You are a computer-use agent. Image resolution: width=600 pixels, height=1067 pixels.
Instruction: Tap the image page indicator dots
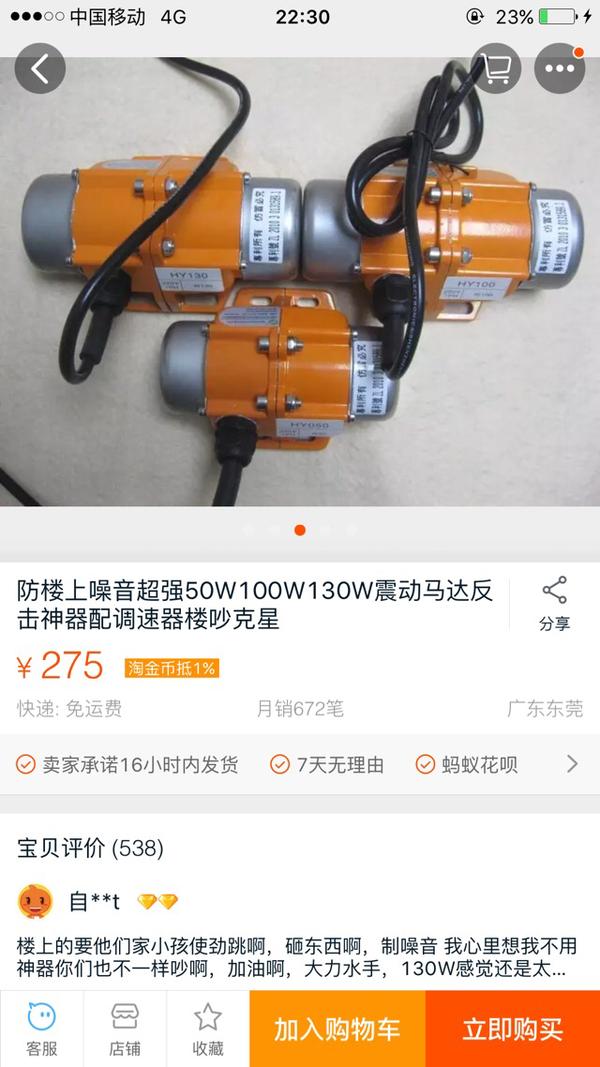pyautogui.click(x=300, y=530)
